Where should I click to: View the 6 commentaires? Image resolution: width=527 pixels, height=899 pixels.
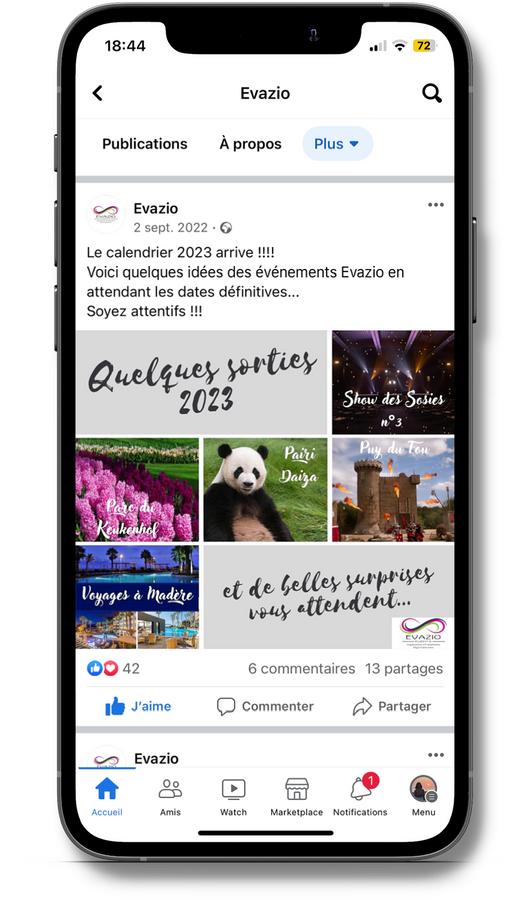[302, 669]
